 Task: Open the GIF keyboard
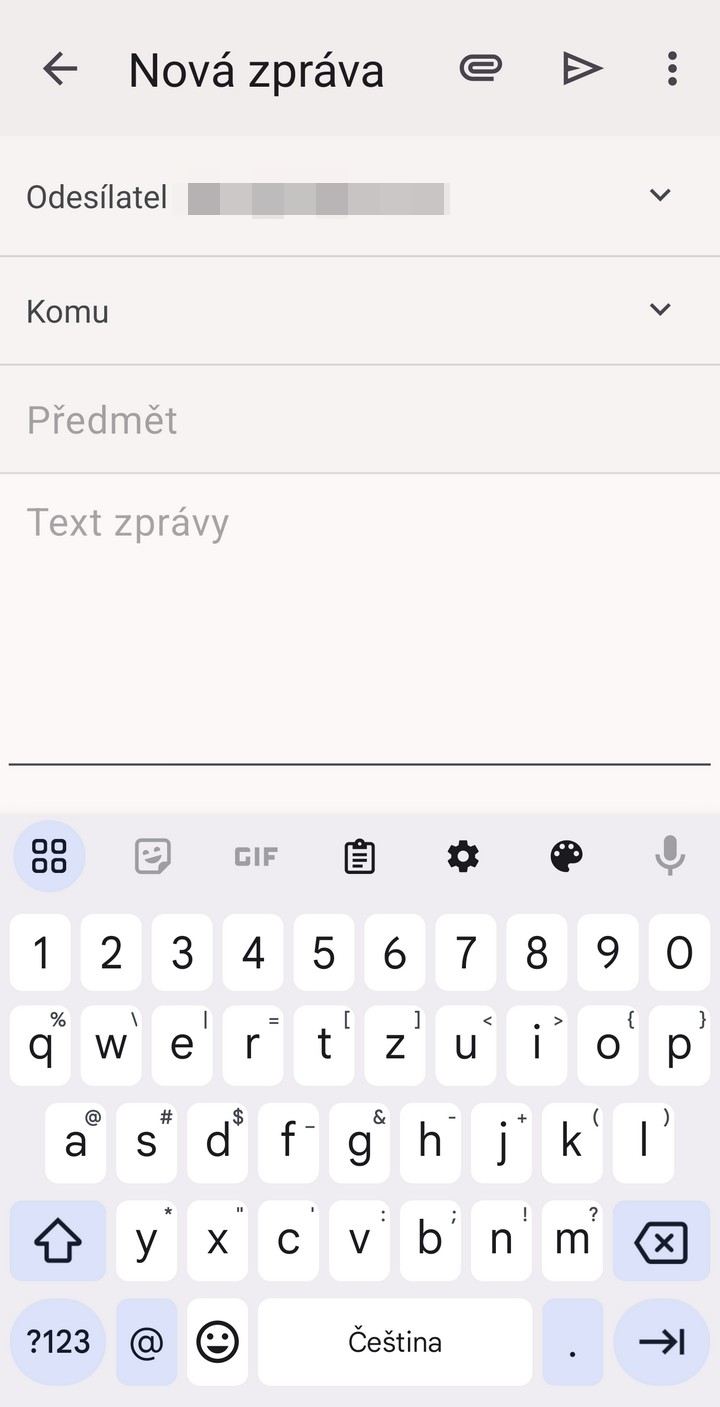(x=256, y=856)
